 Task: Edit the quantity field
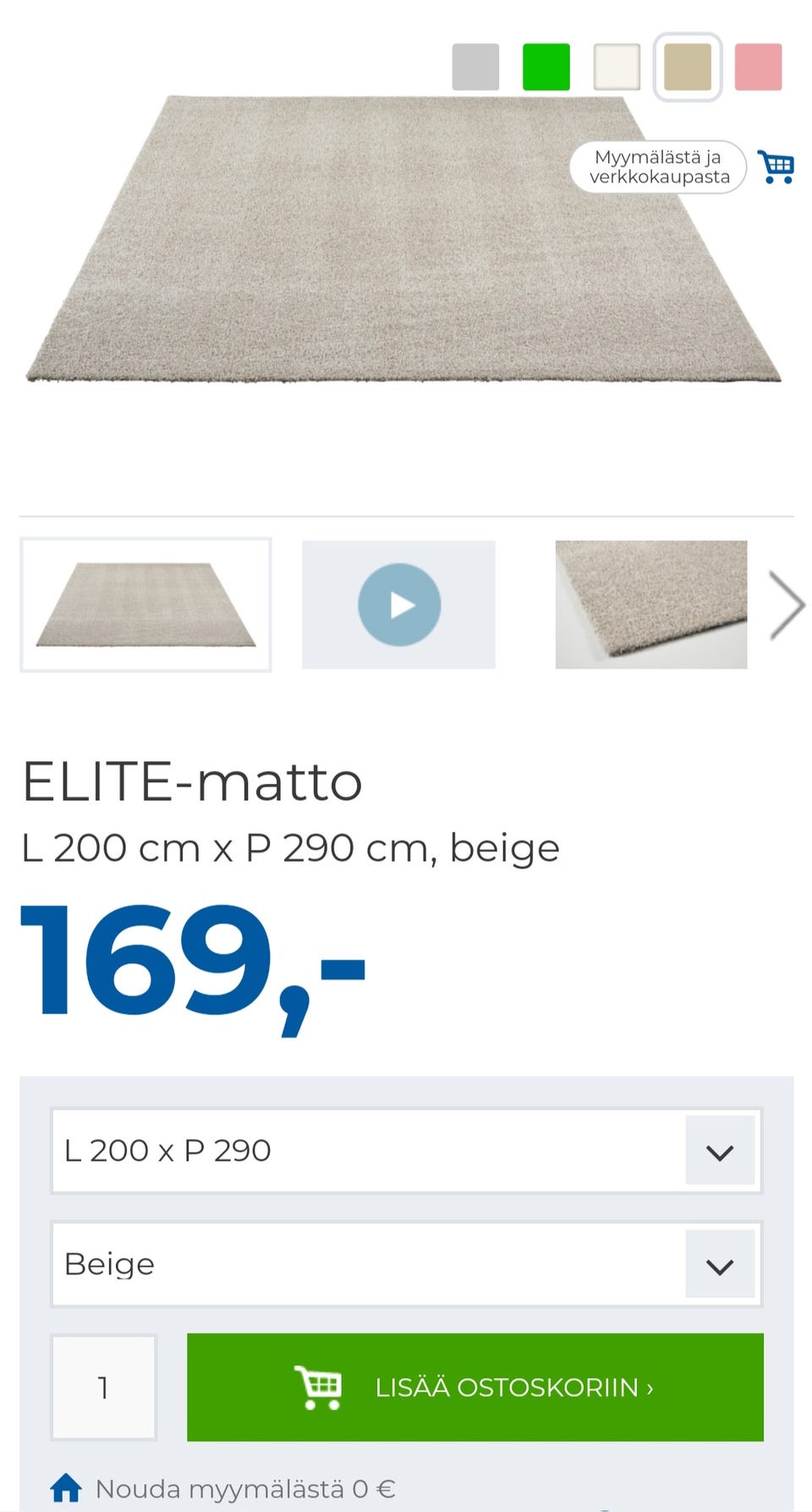point(104,1387)
